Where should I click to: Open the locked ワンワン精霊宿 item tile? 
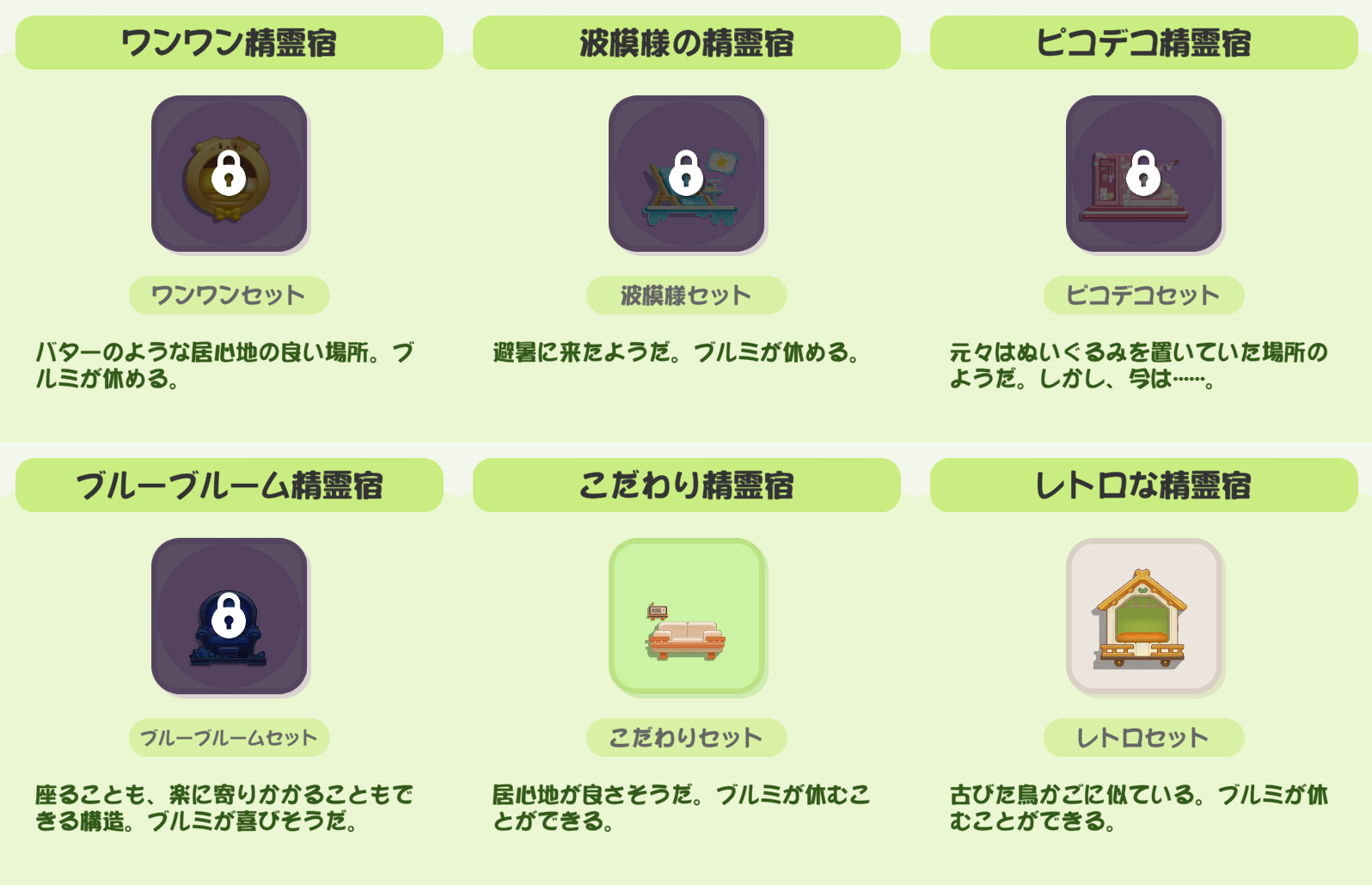click(x=230, y=174)
